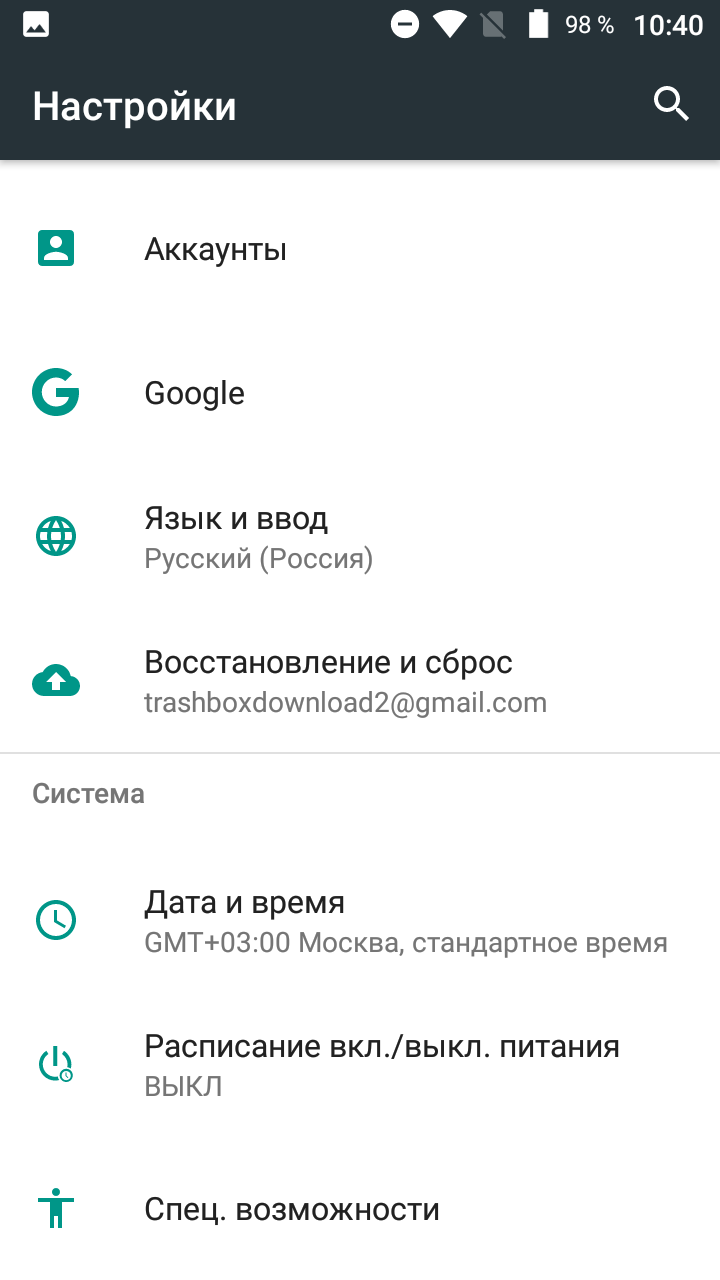The image size is (720, 1280).
Task: Open the search icon in Настройки
Action: 671,104
